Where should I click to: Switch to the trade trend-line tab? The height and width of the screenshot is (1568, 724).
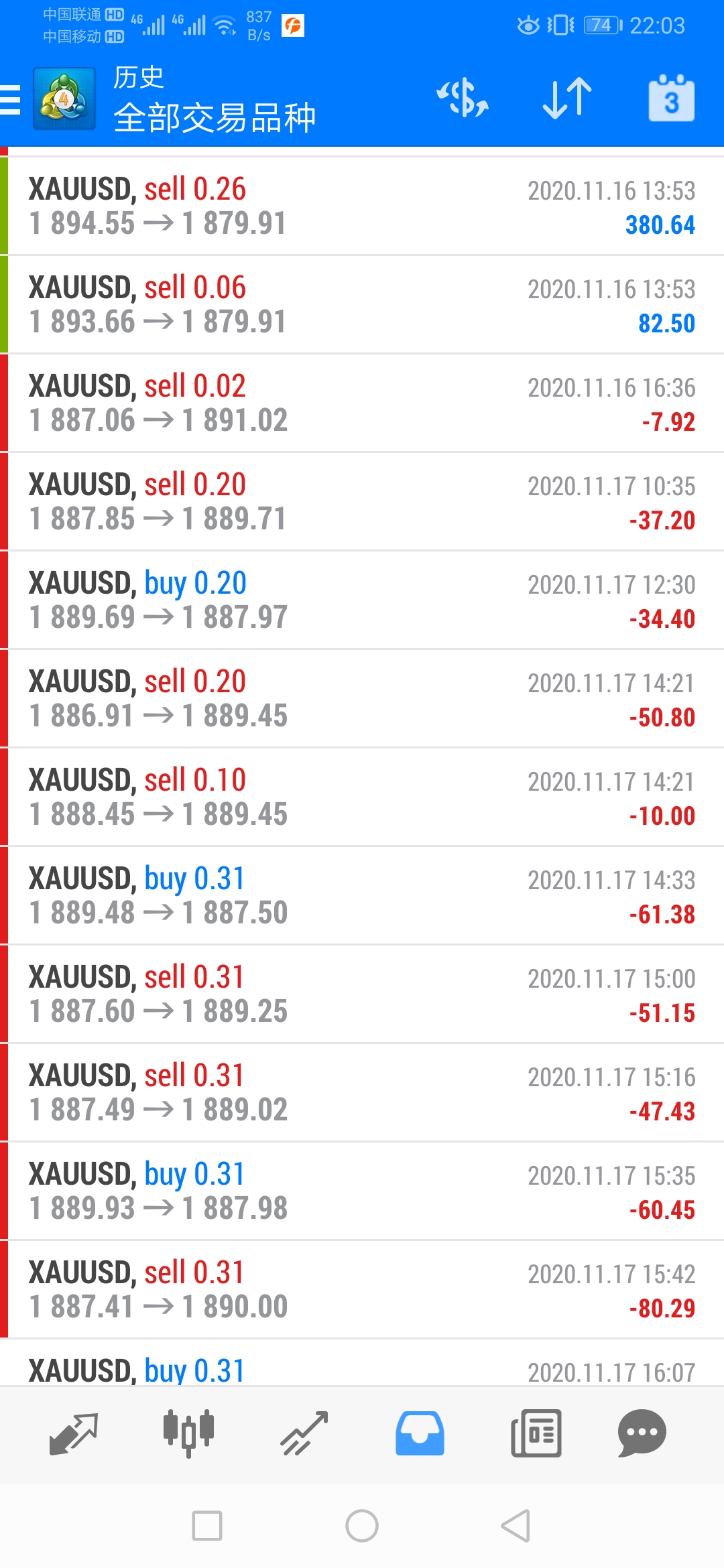(304, 1434)
